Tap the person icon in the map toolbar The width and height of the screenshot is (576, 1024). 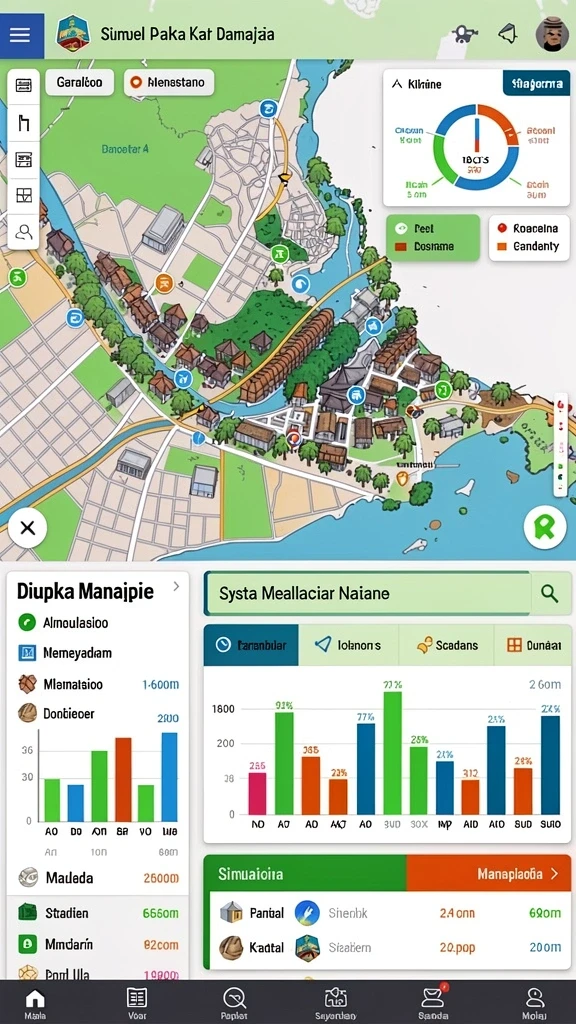tap(24, 231)
